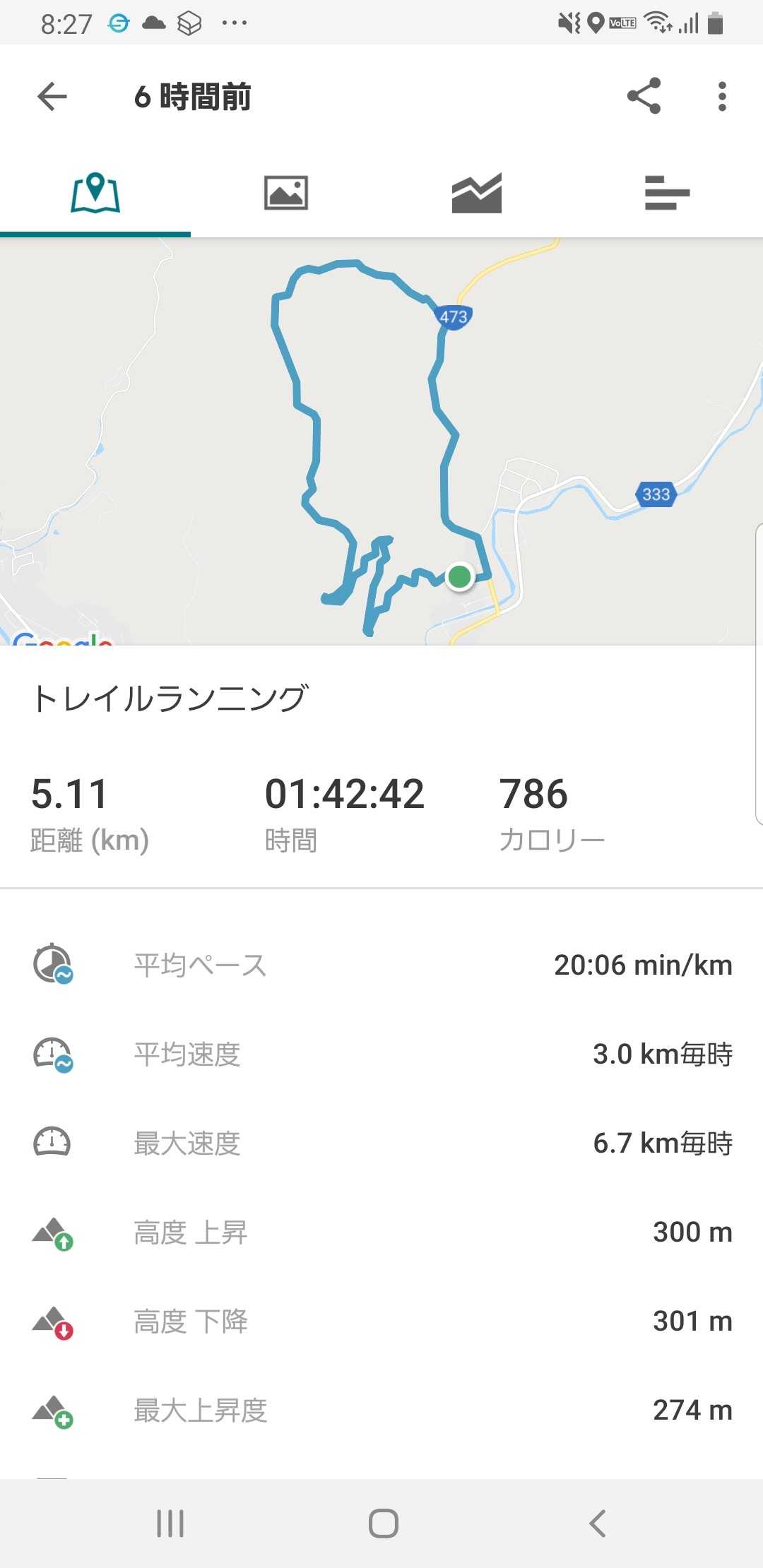Screen dimensions: 763x1568
Task: Open recent apps from navigation bar
Action: click(x=170, y=1524)
